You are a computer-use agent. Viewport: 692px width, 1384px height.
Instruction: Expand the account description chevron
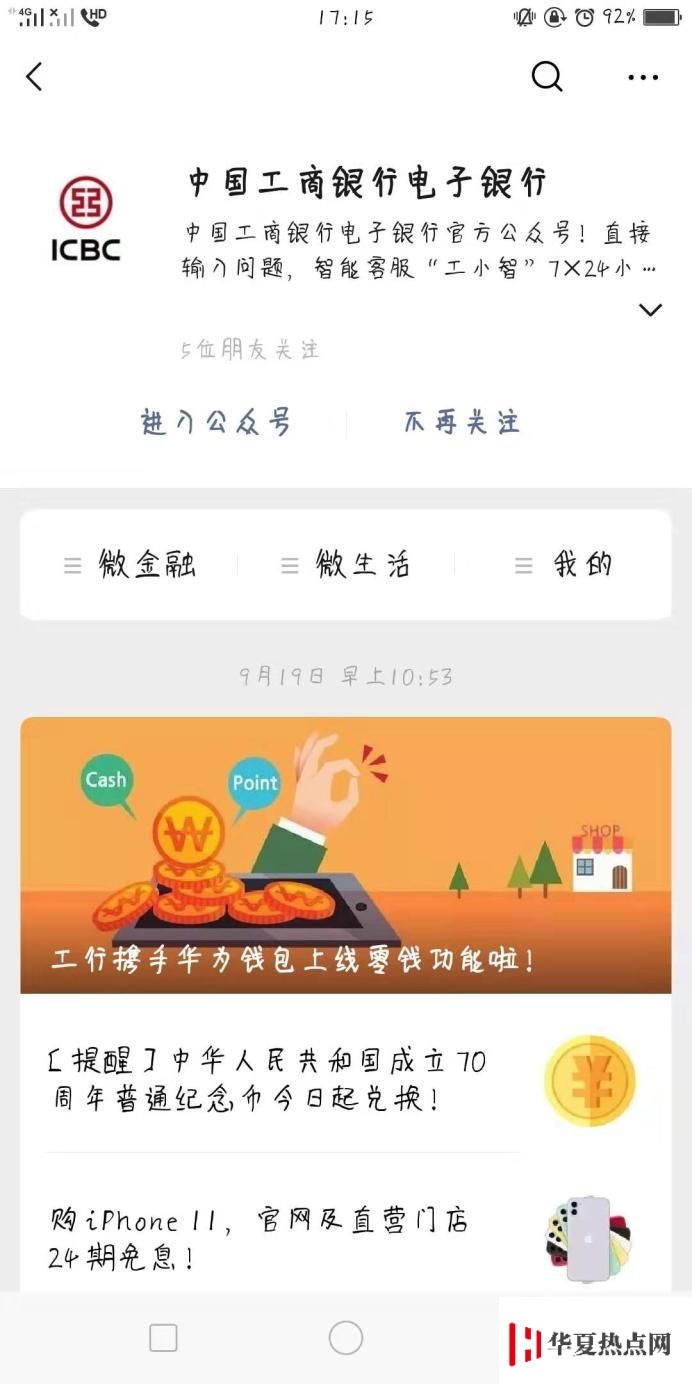coord(650,310)
